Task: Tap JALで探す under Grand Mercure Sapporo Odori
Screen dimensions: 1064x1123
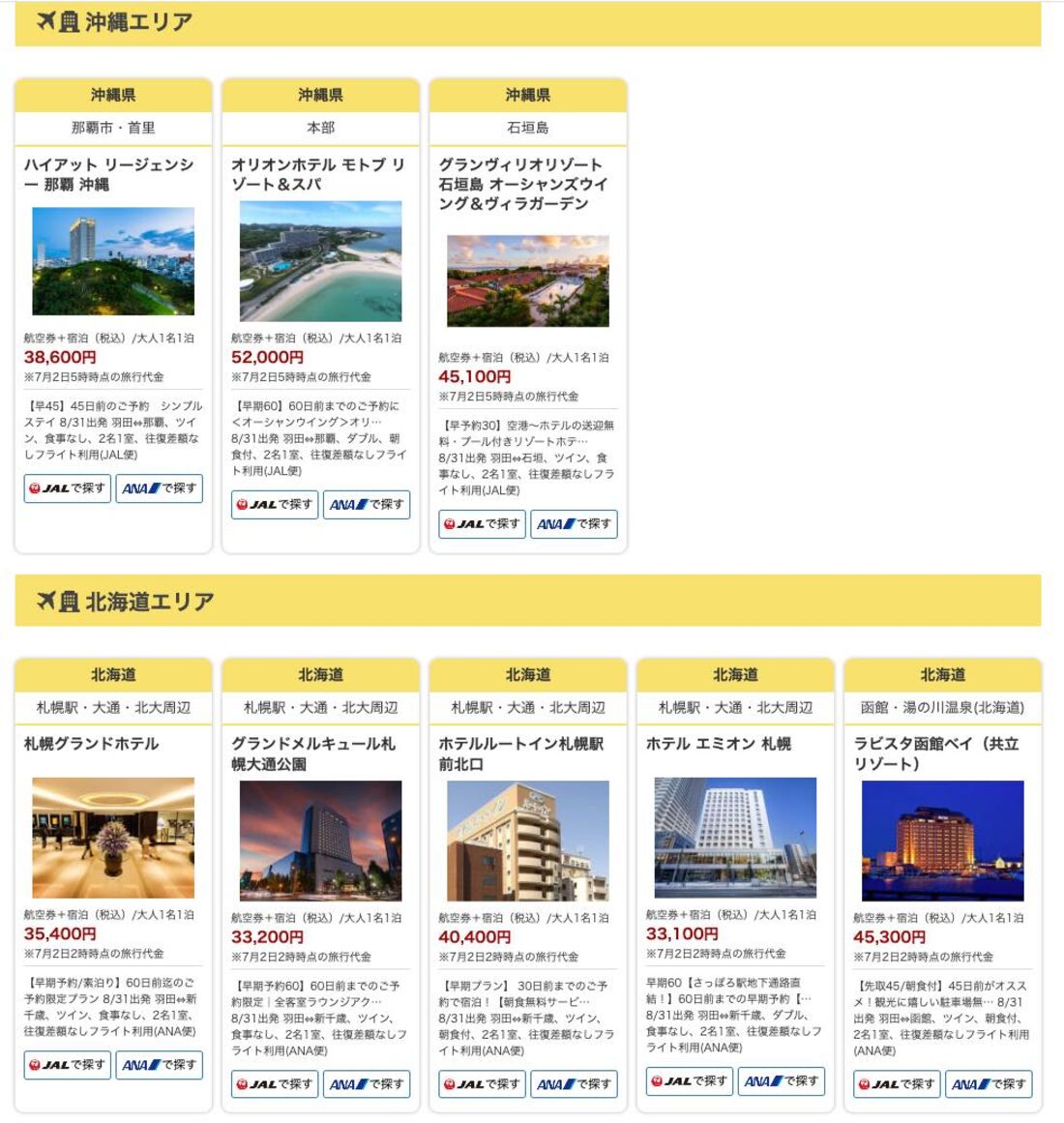Action: point(275,1084)
